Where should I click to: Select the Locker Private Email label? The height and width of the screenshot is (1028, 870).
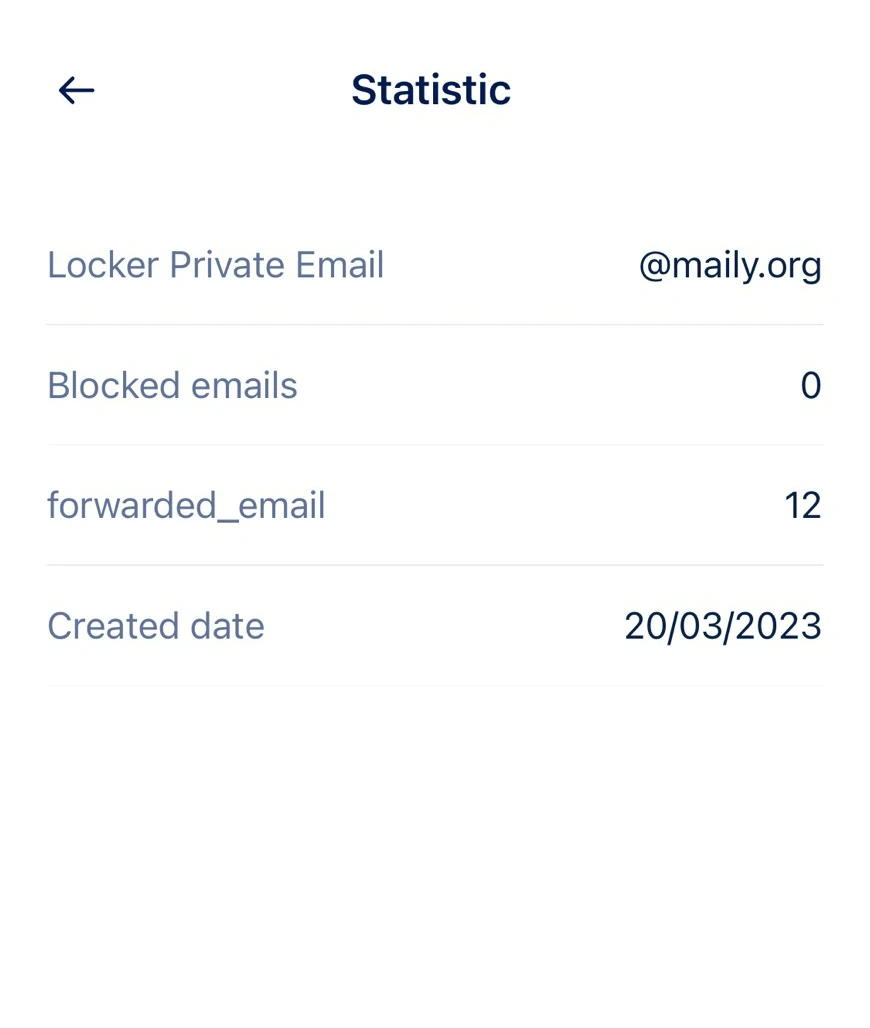tap(215, 265)
